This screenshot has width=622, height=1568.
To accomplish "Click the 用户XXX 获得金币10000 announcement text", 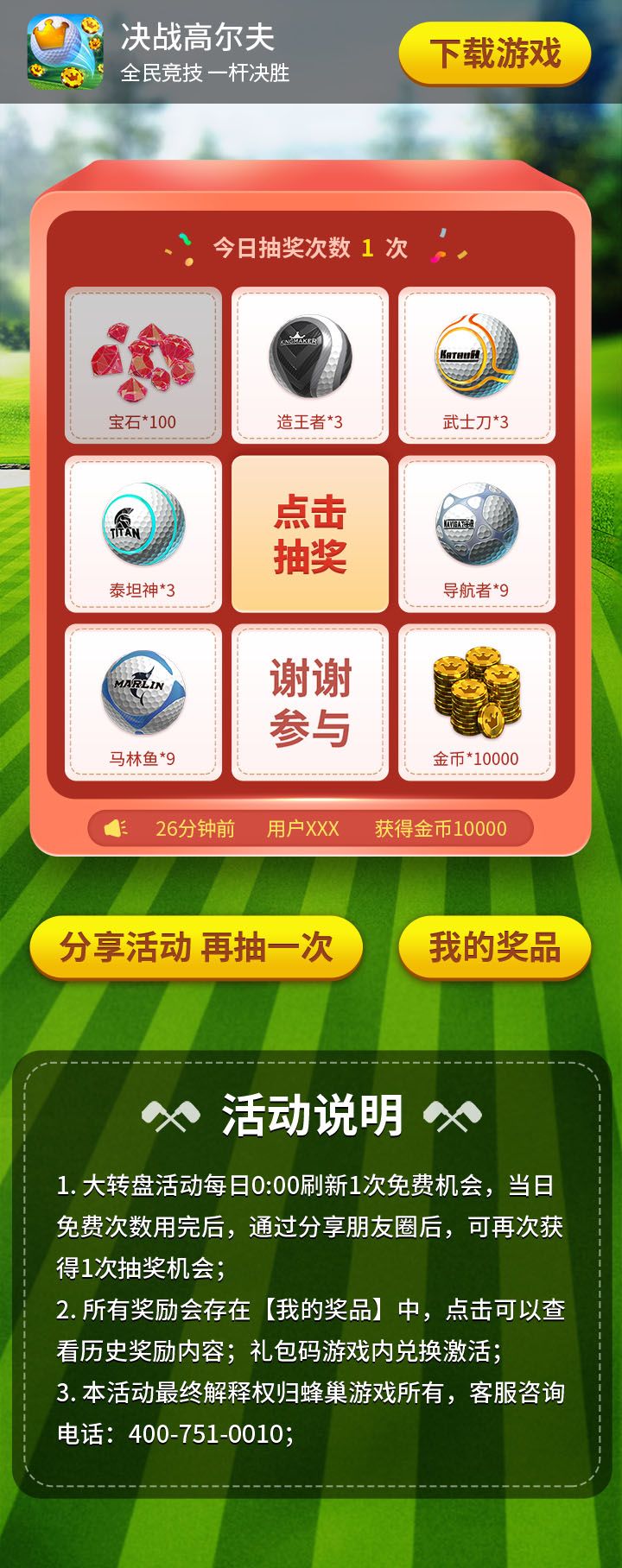I will (346, 827).
